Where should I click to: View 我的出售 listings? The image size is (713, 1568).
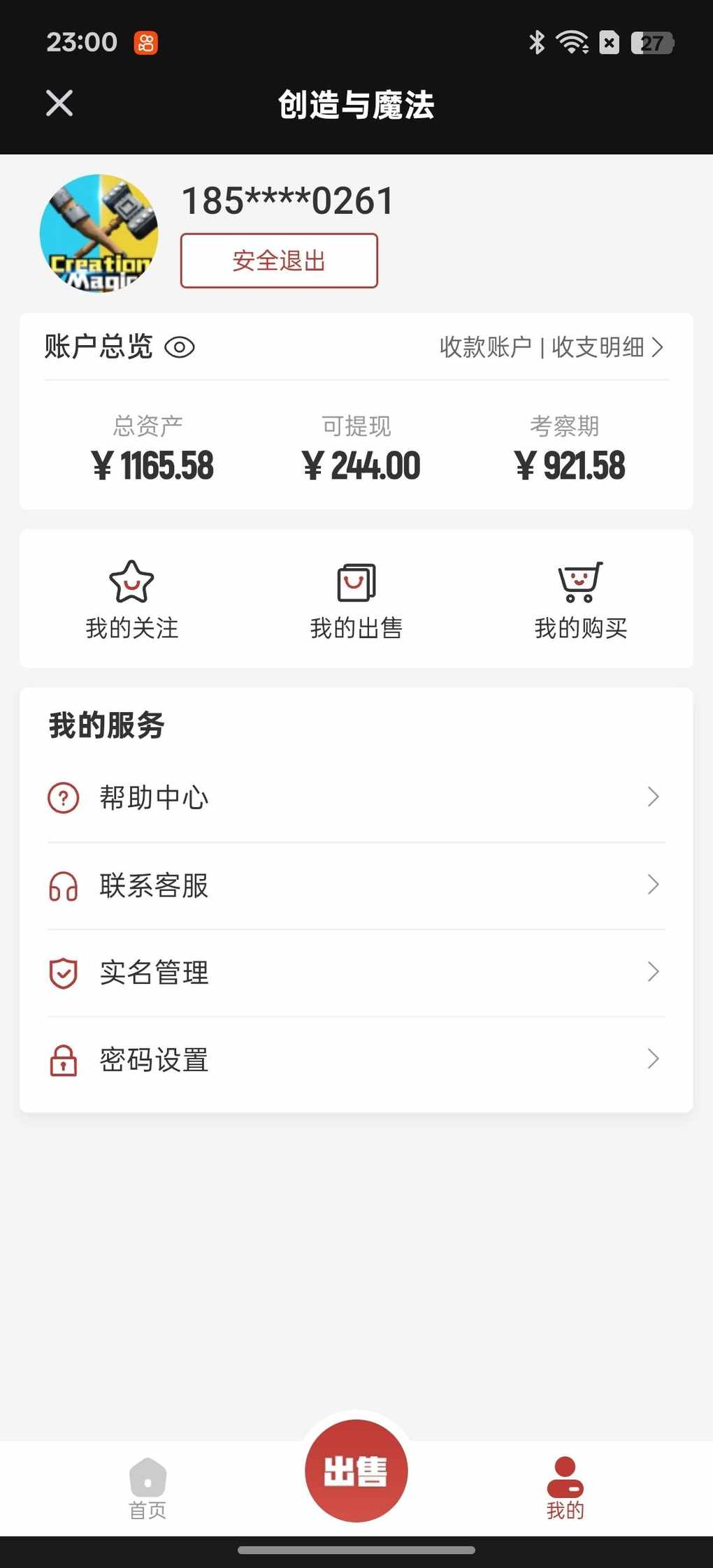tap(356, 600)
